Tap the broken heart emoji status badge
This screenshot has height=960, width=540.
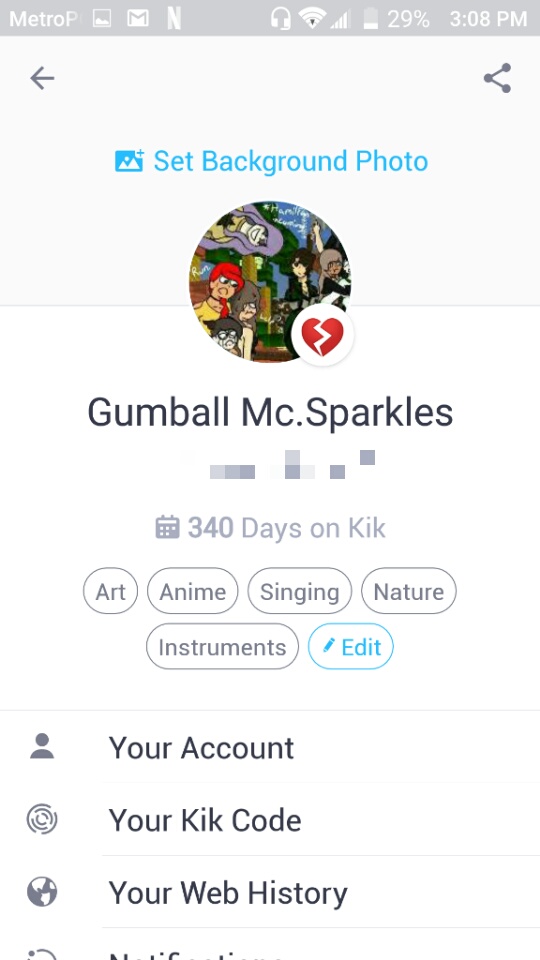click(x=323, y=336)
